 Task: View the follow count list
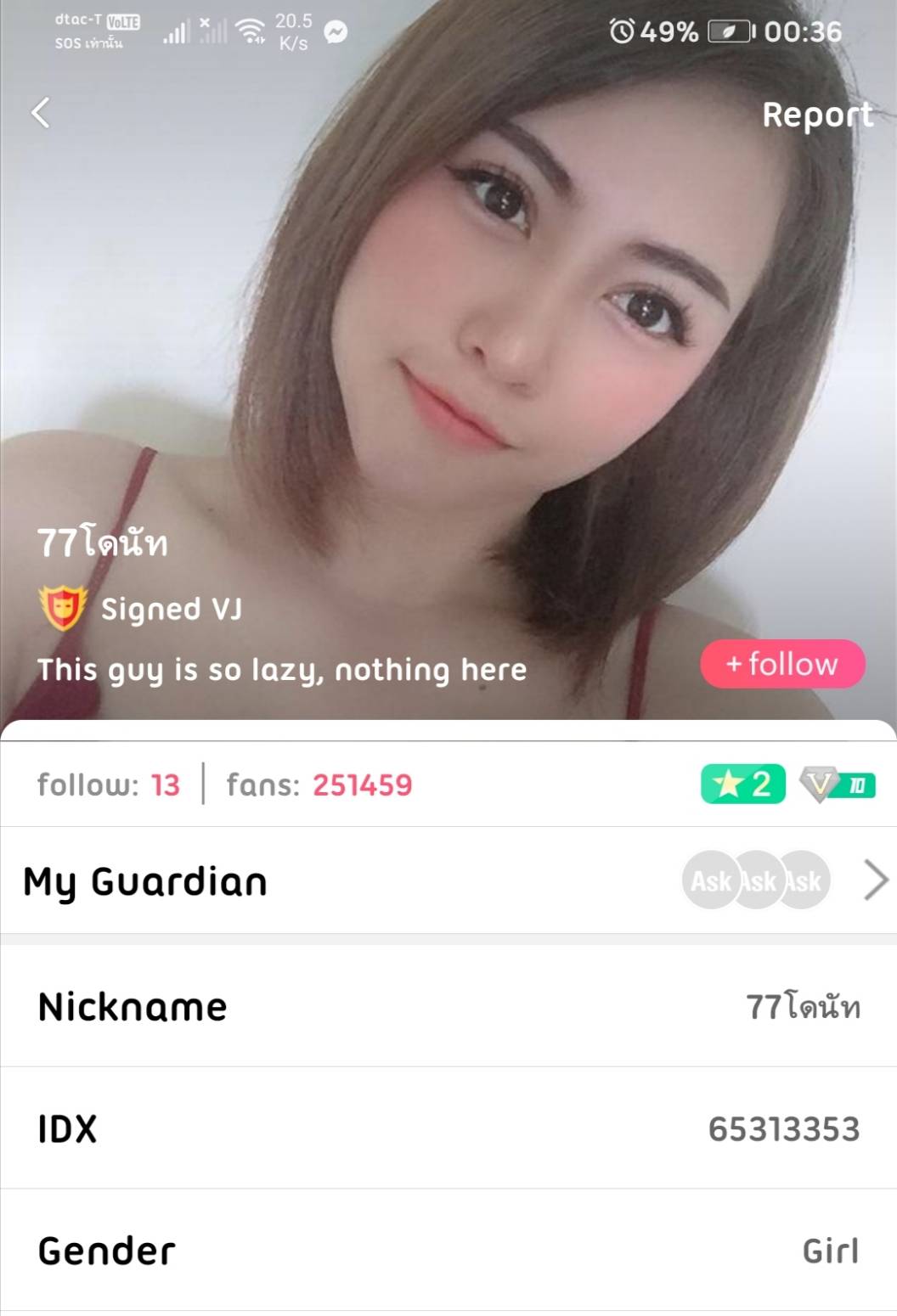click(x=109, y=785)
